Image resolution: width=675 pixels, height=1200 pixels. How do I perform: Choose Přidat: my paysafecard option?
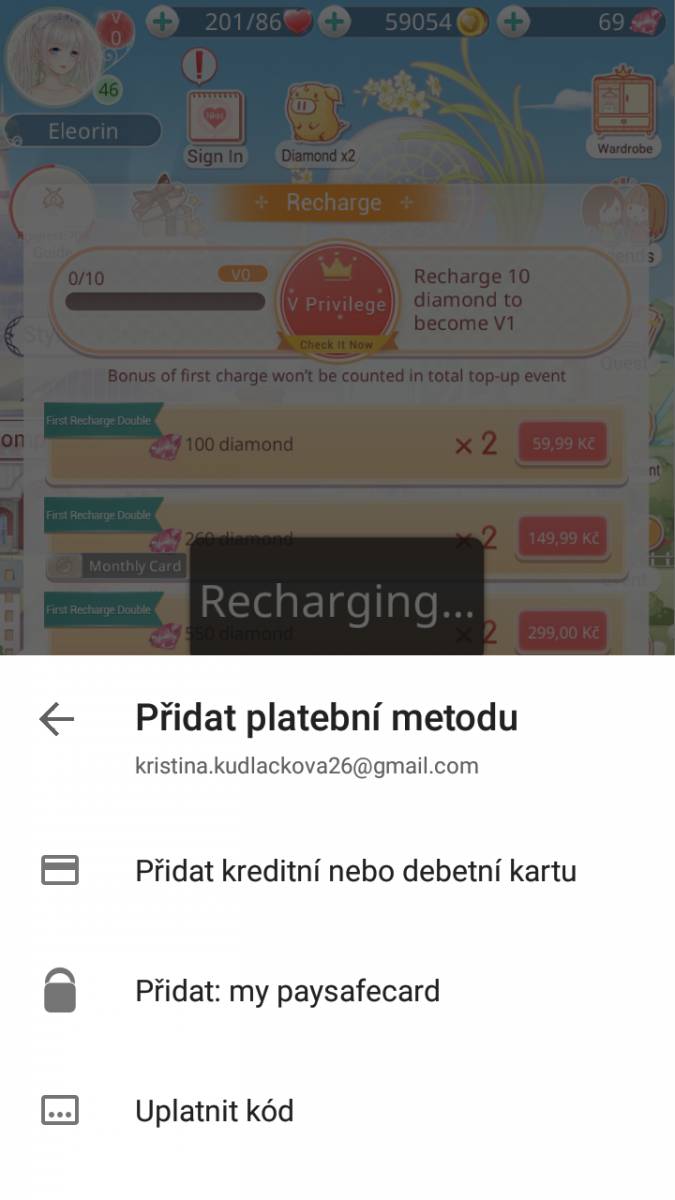coord(337,991)
